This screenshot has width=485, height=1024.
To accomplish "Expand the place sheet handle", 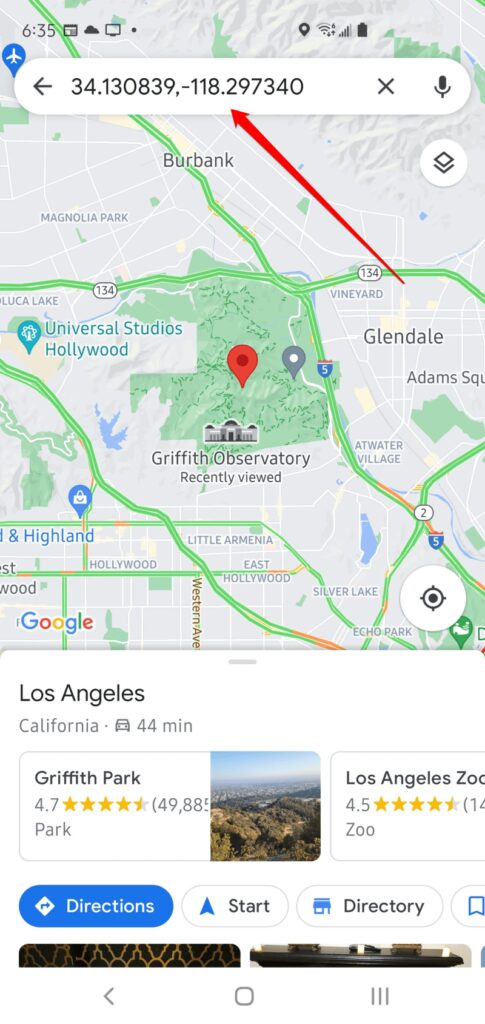I will tap(242, 662).
